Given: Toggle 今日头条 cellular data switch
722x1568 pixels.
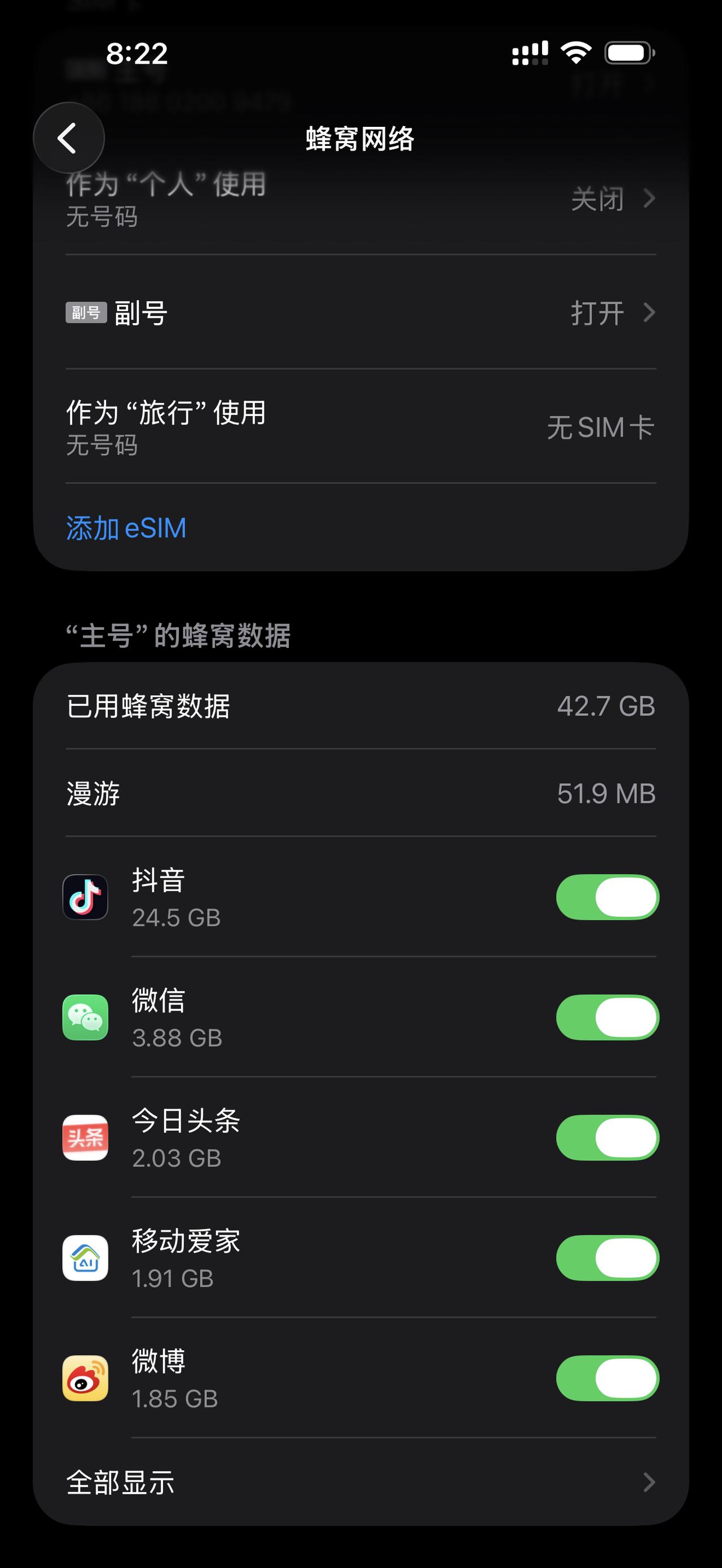Looking at the screenshot, I should [x=607, y=1137].
